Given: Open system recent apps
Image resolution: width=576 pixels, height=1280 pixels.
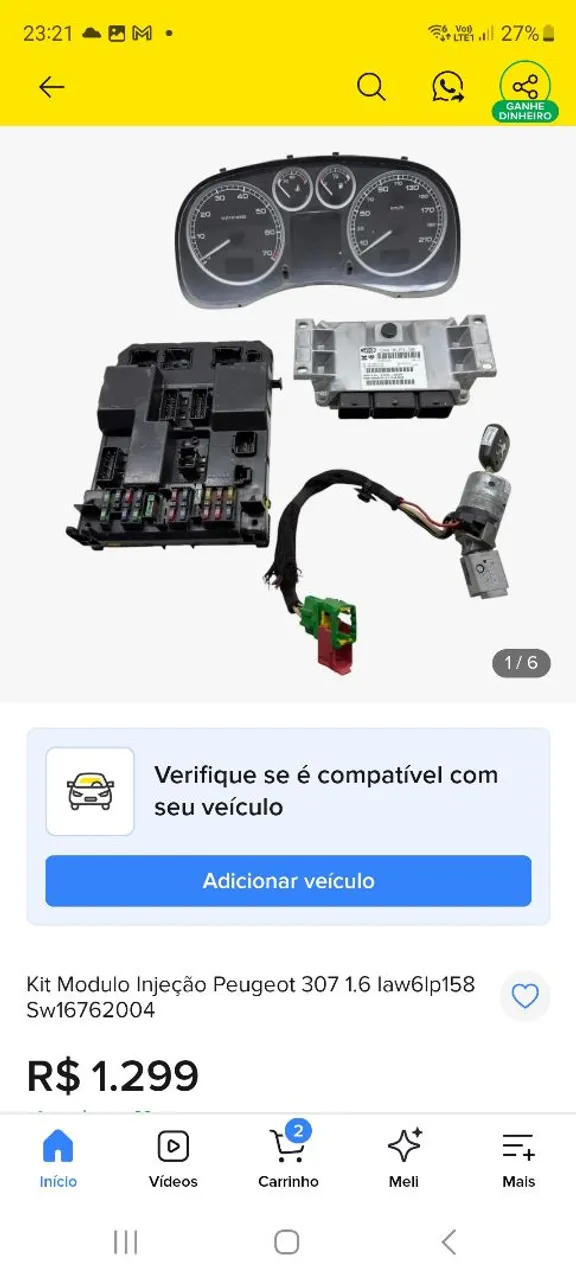Looking at the screenshot, I should 126,1242.
